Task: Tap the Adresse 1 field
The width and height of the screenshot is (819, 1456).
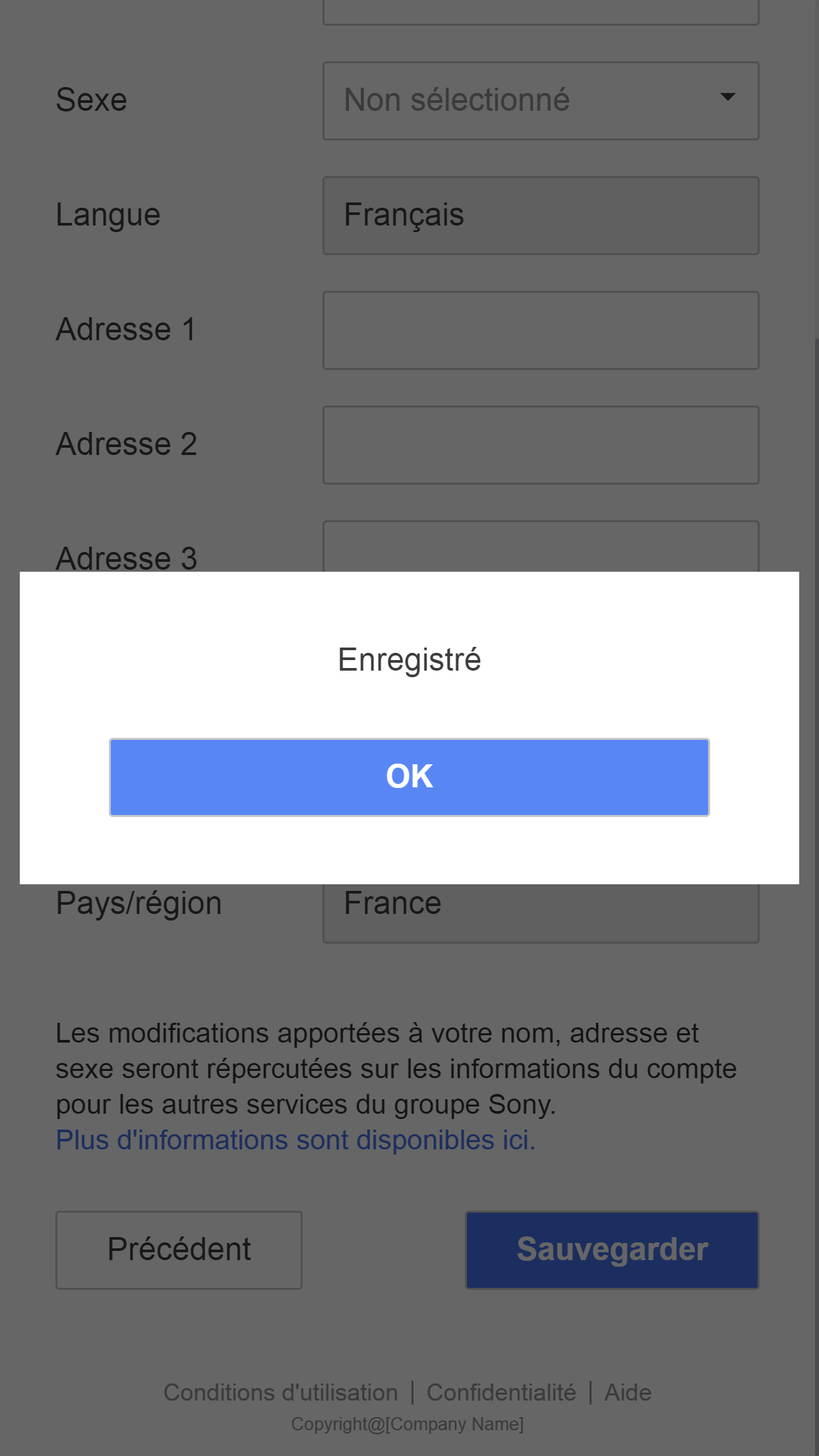Action: pyautogui.click(x=541, y=330)
